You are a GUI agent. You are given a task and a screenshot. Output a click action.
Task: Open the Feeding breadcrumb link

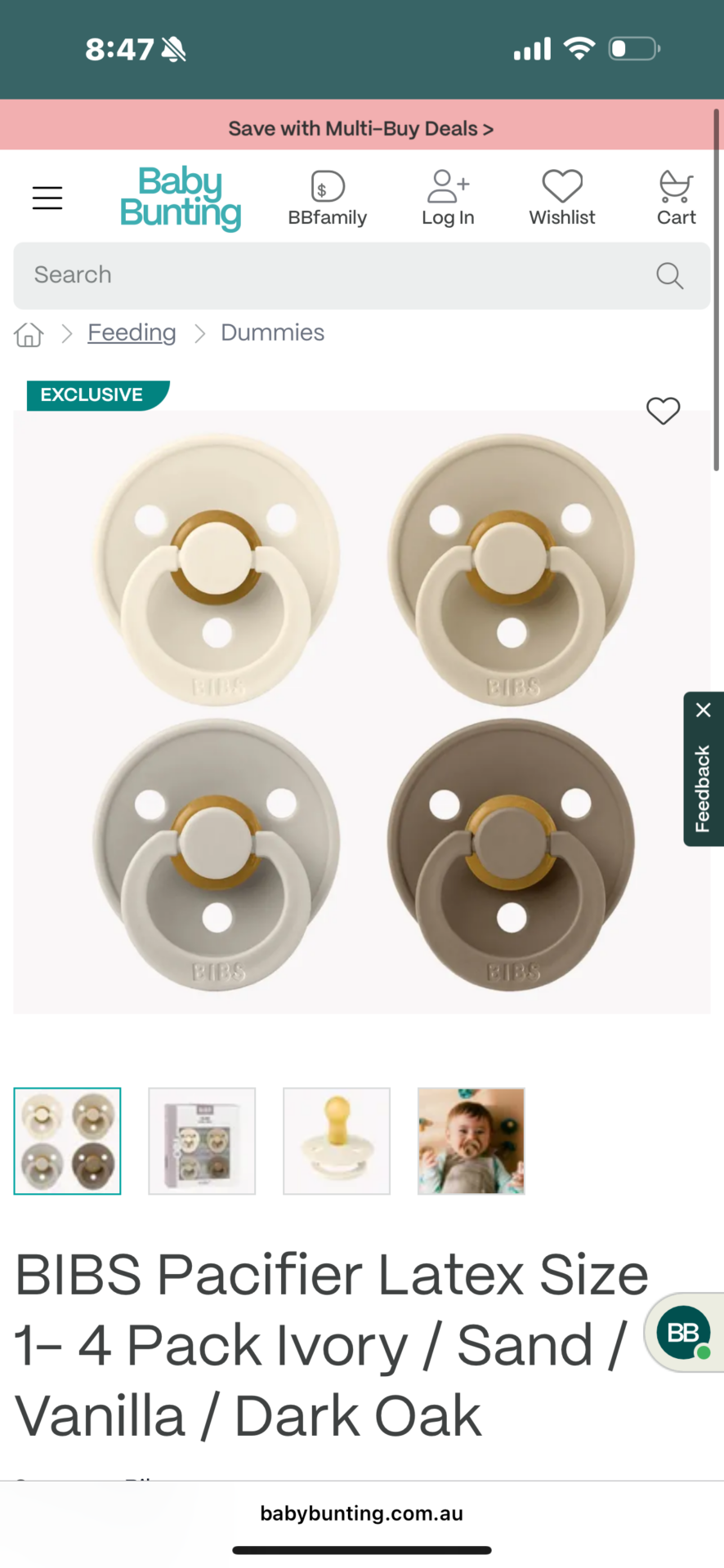132,332
